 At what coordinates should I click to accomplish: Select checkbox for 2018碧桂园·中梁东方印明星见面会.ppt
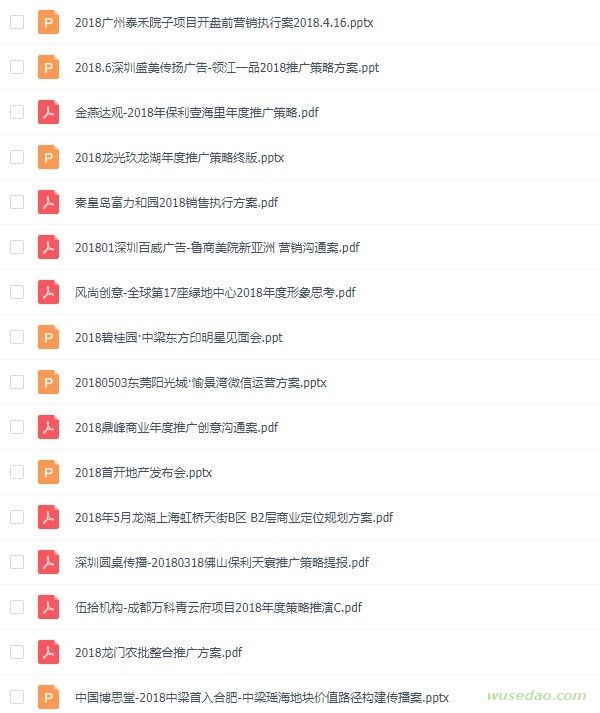17,337
